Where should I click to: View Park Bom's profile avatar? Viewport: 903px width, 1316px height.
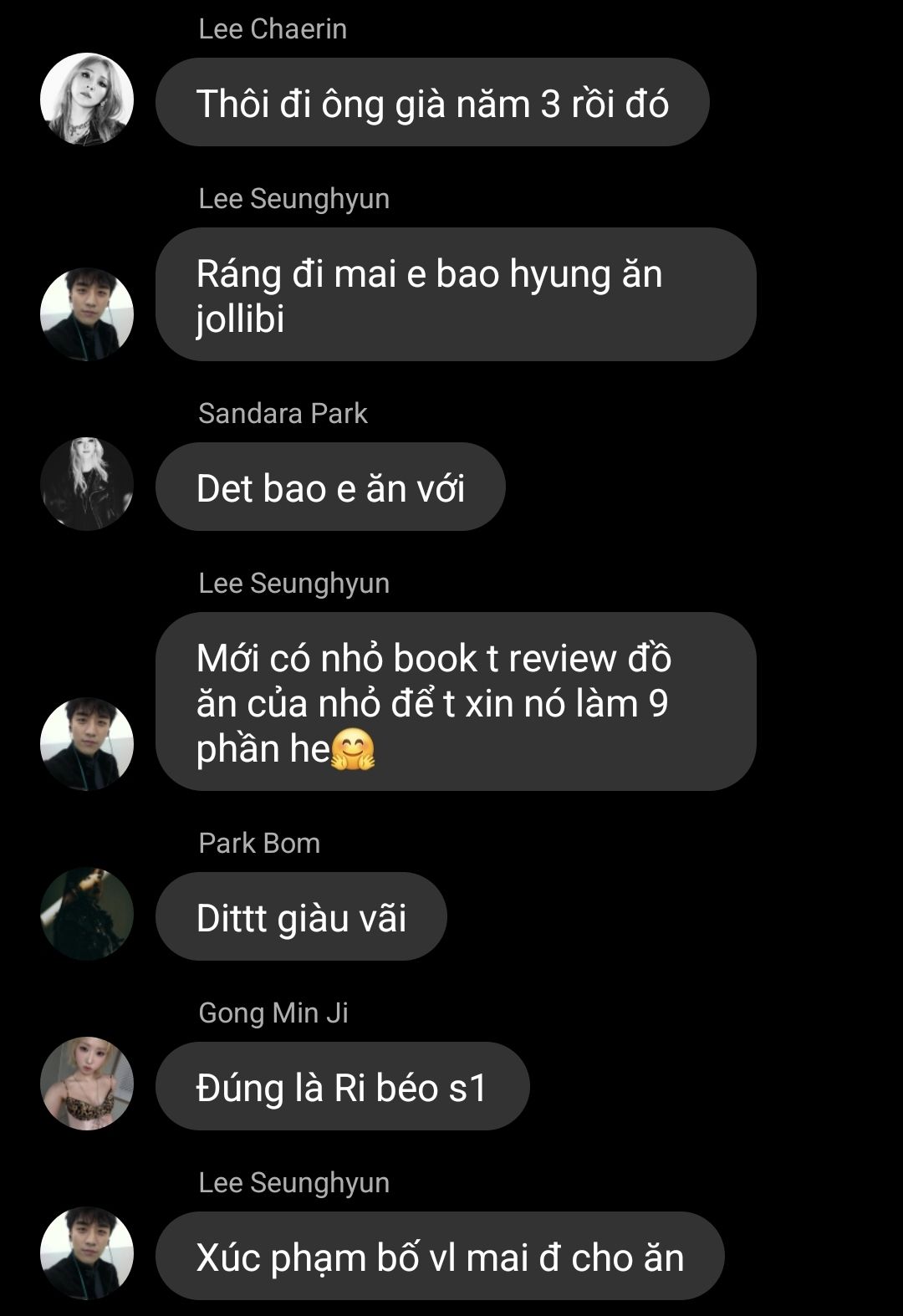click(x=87, y=913)
